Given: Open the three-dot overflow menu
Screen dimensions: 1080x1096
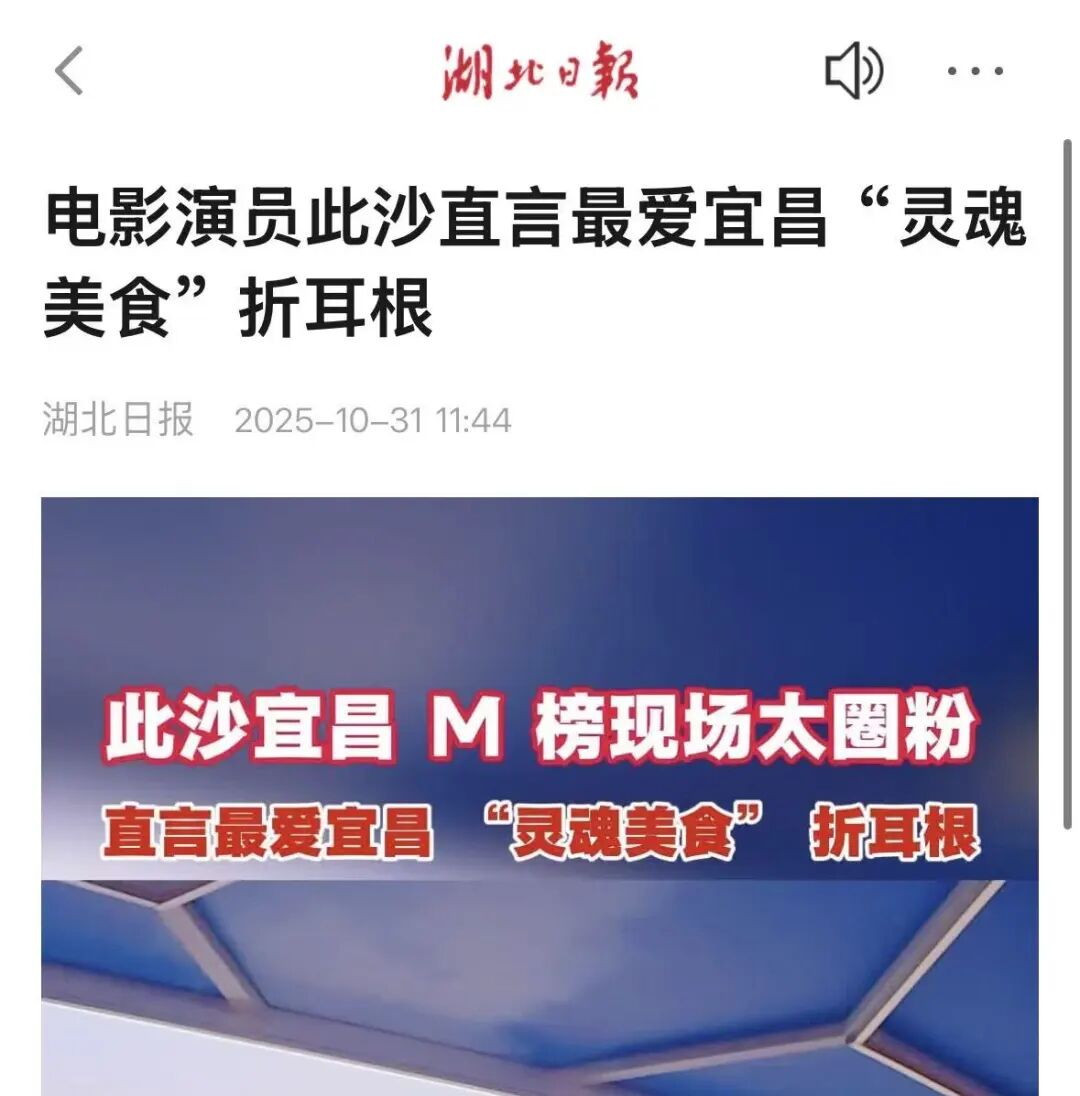Looking at the screenshot, I should point(975,73).
